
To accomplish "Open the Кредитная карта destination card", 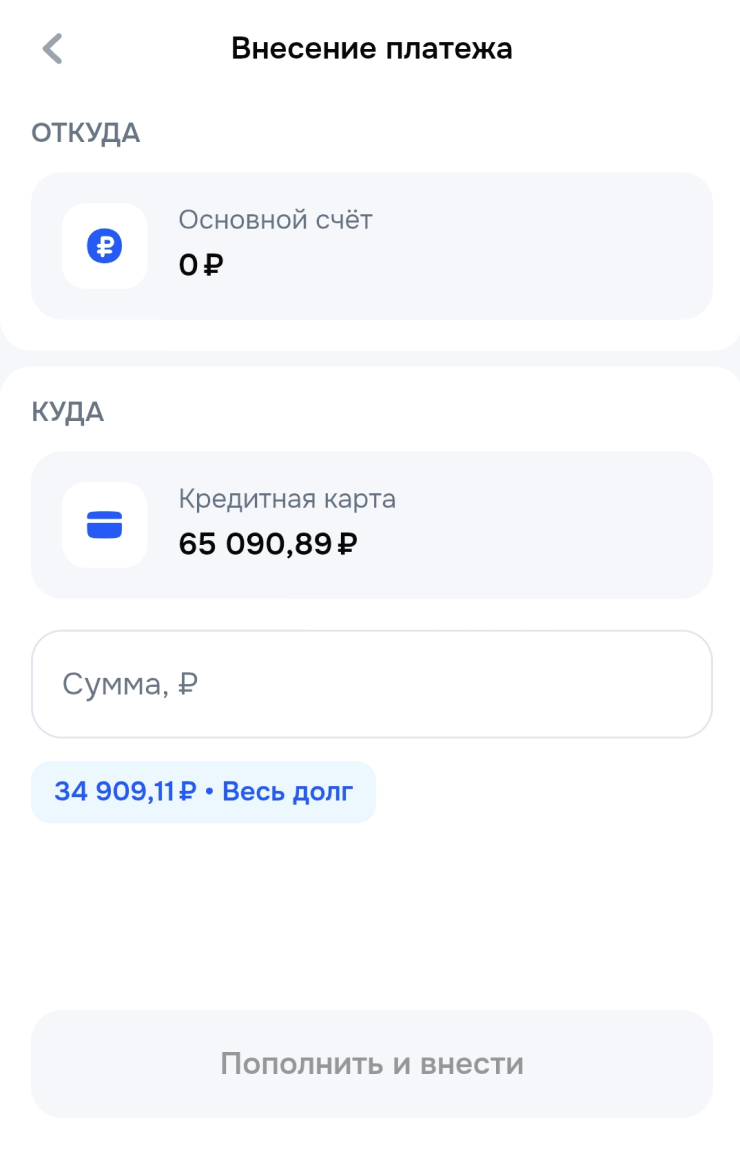I will (371, 525).
